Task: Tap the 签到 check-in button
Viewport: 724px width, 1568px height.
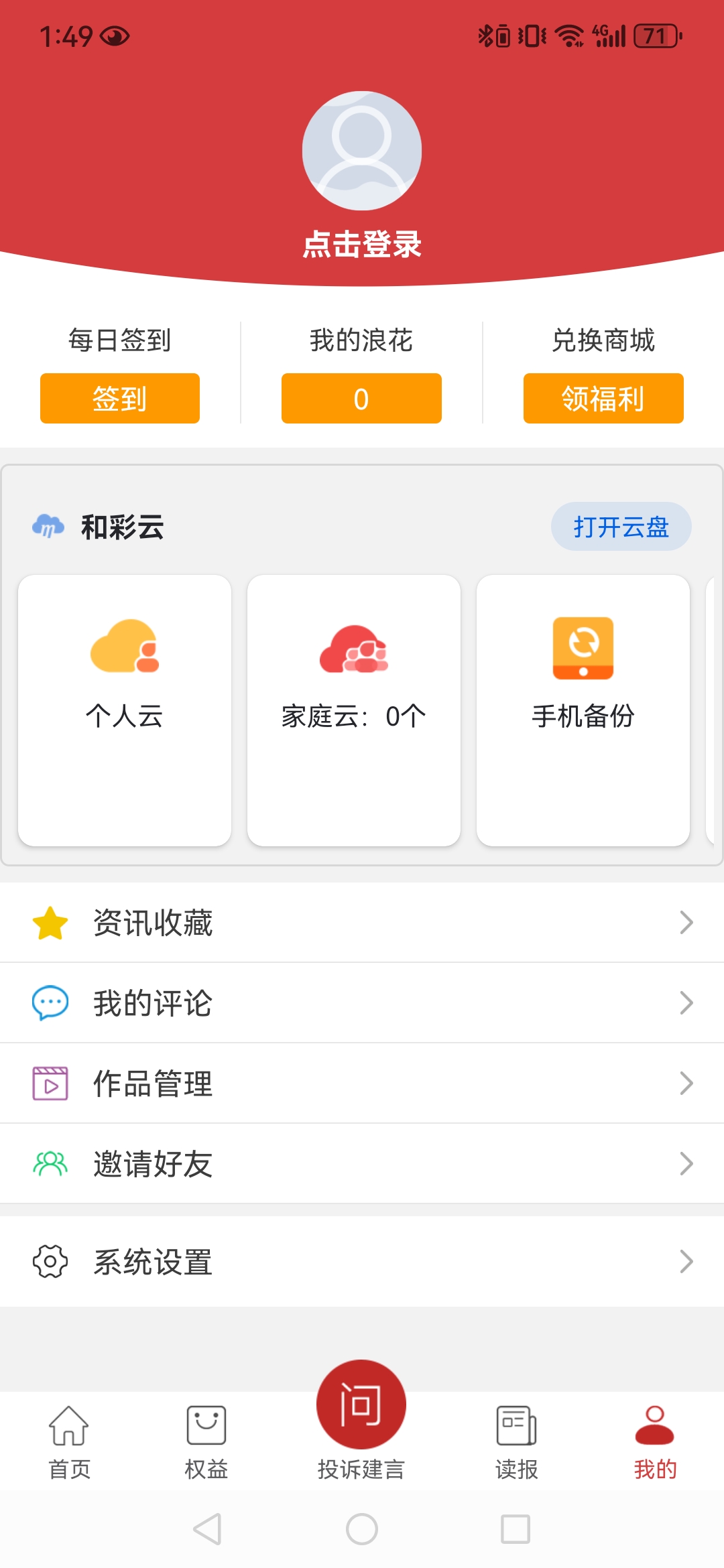Action: click(120, 399)
